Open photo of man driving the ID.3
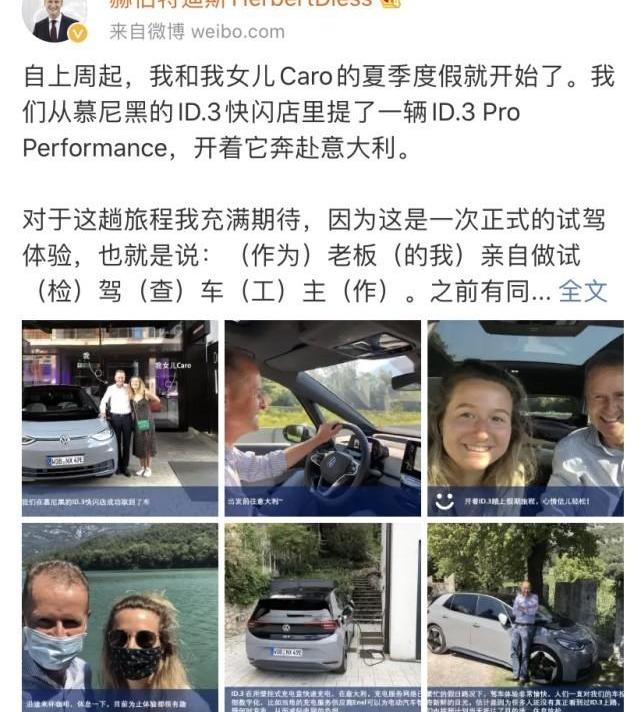Viewport: 641px width, 712px height. click(322, 417)
